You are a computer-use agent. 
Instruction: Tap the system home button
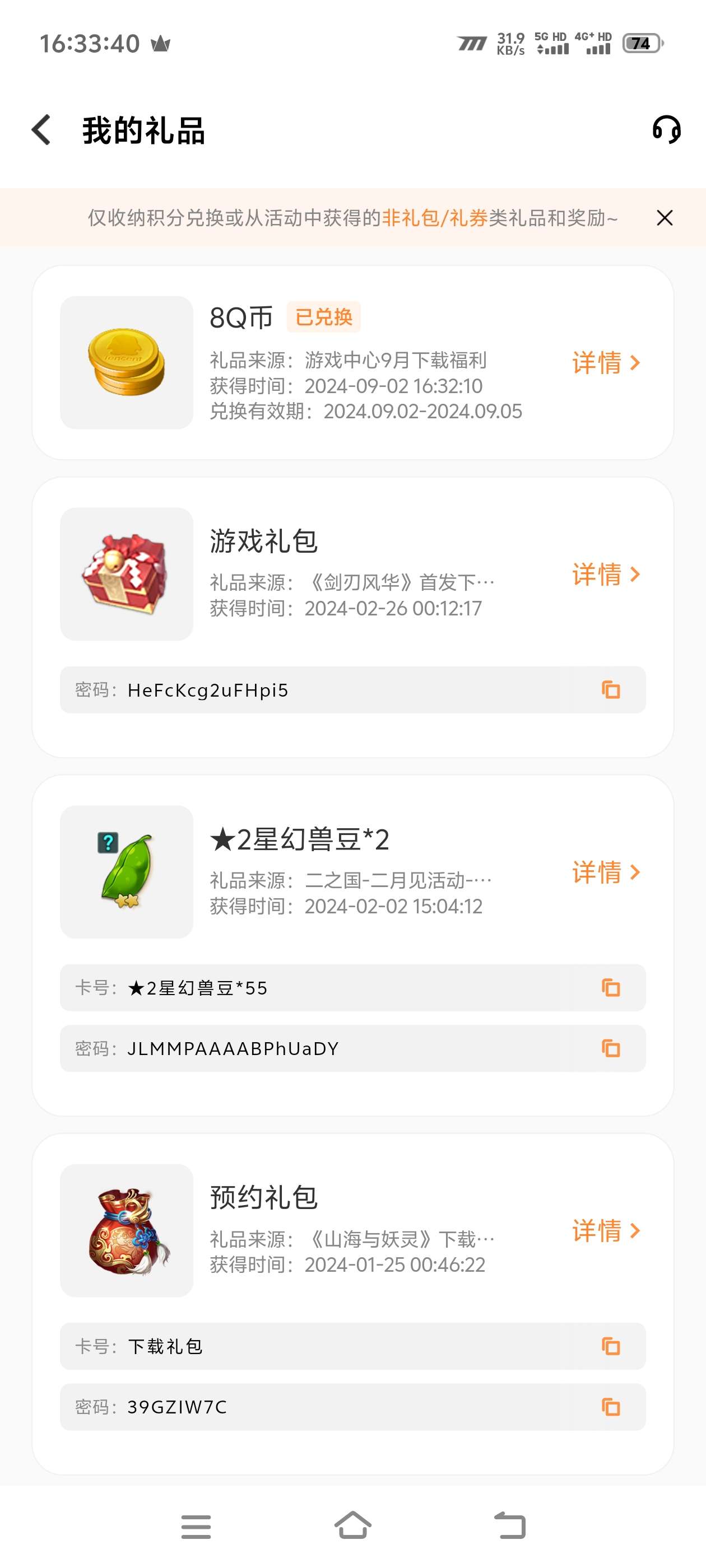[352, 1525]
